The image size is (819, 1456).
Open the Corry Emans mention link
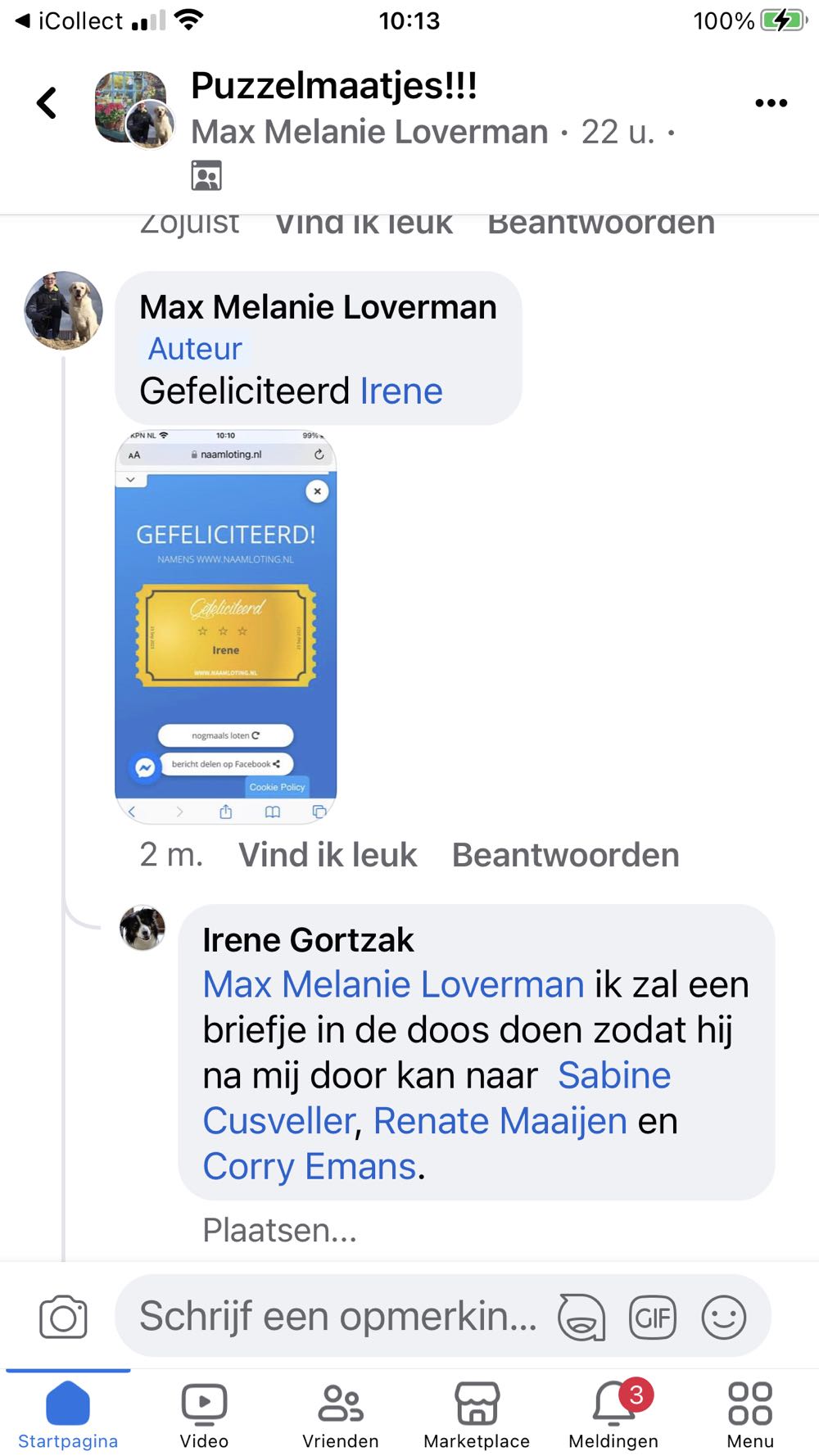click(310, 1166)
